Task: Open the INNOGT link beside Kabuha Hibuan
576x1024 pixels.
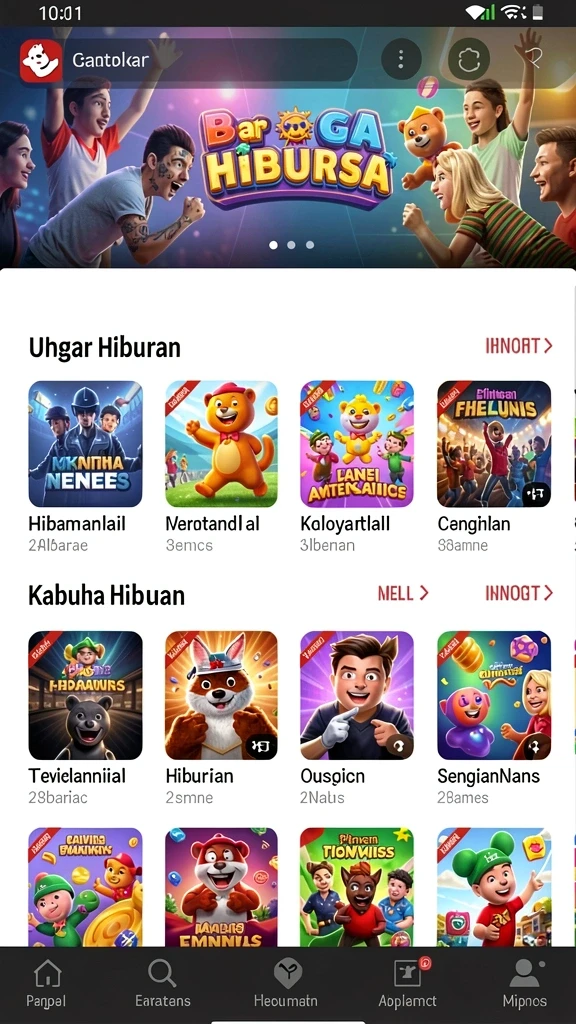Action: (519, 593)
